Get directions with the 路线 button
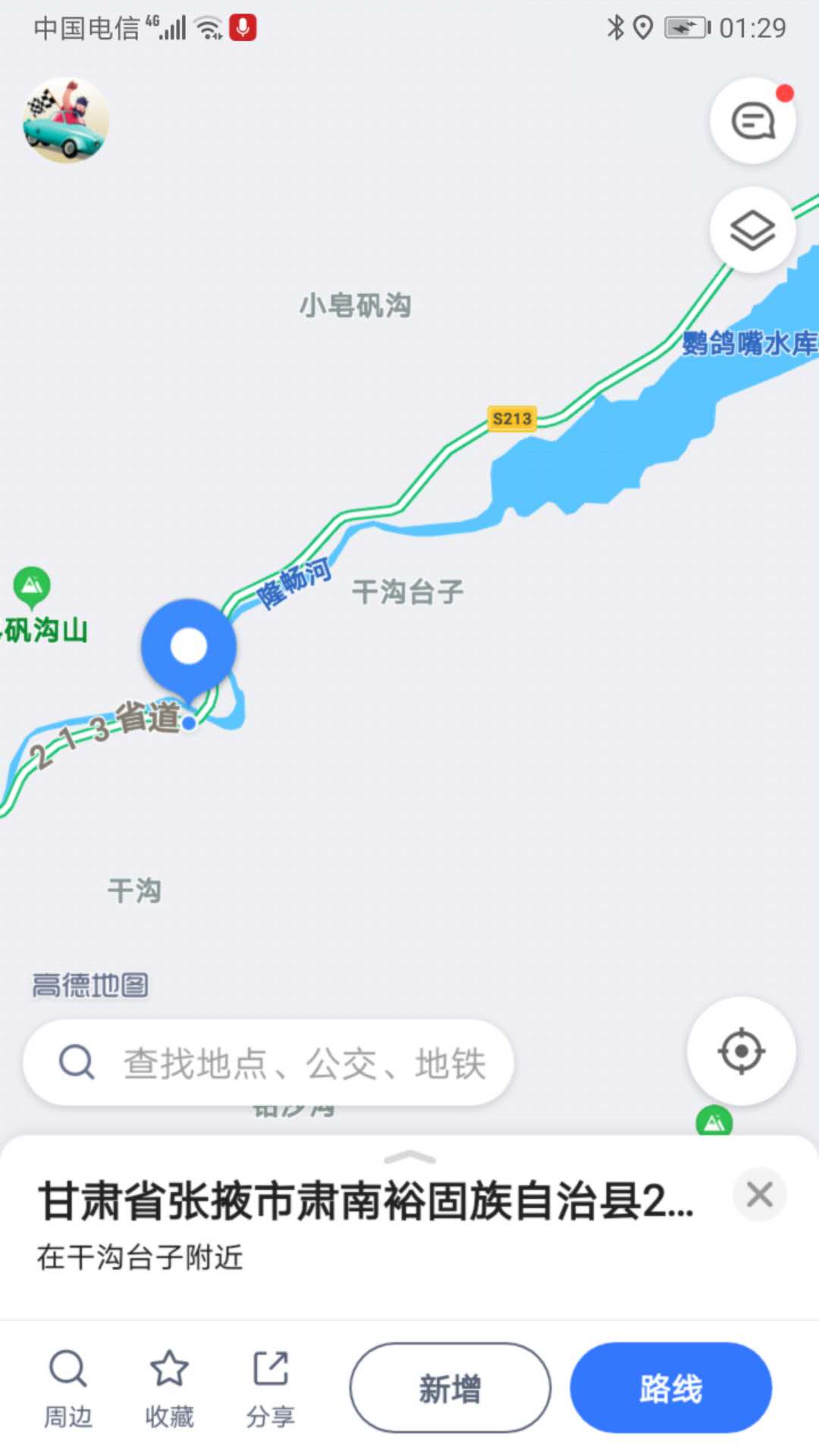Viewport: 819px width, 1456px height. pyautogui.click(x=670, y=1388)
